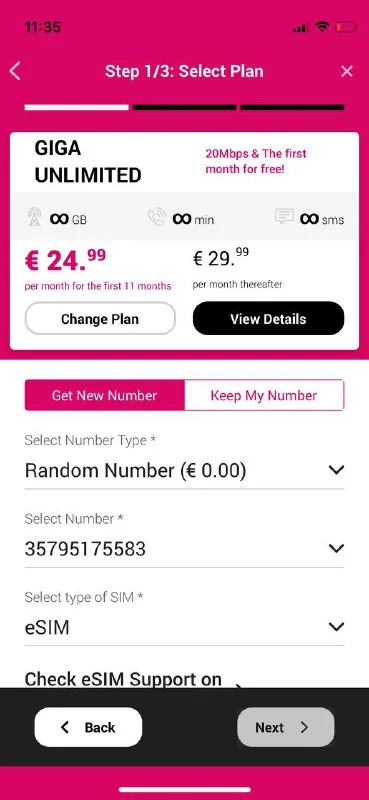The height and width of the screenshot is (800, 369).
Task: Switch to Keep My Number
Action: pyautogui.click(x=264, y=395)
